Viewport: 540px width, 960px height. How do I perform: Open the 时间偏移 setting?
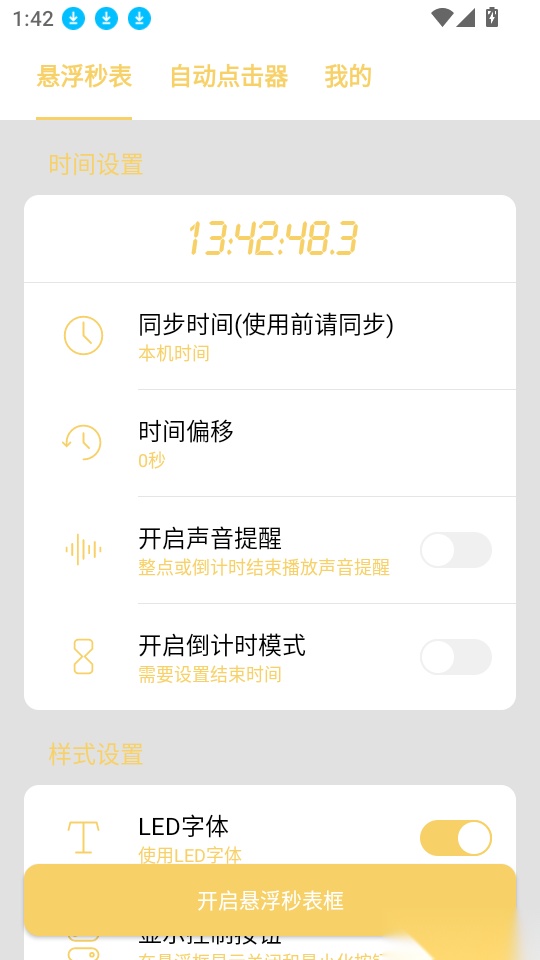tap(270, 443)
